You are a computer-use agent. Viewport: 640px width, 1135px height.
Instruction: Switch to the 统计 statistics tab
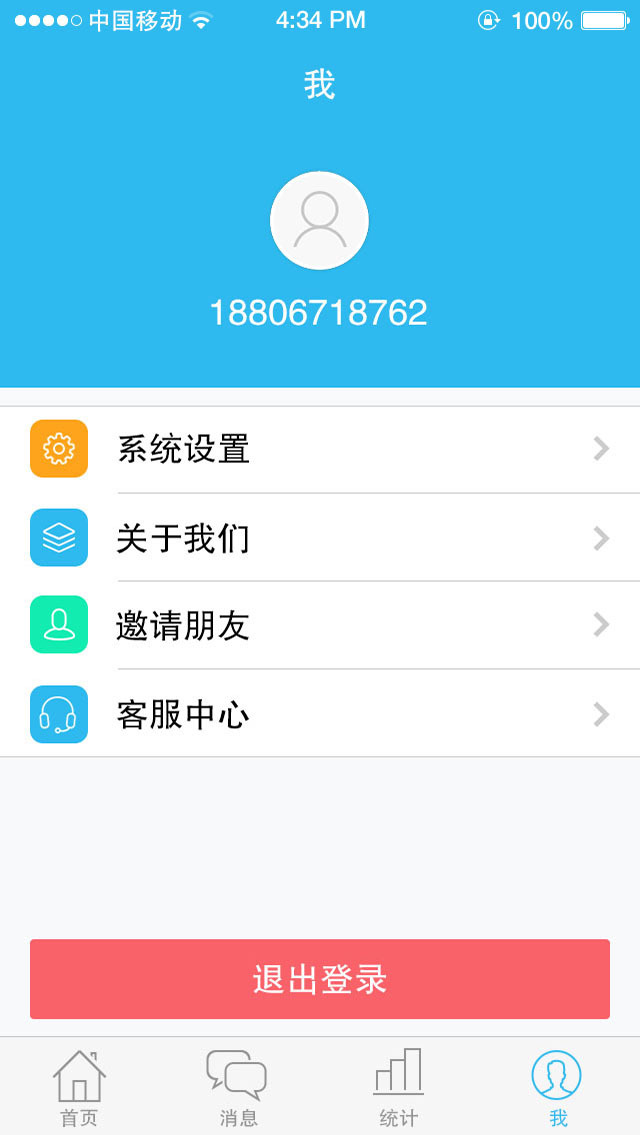398,1087
